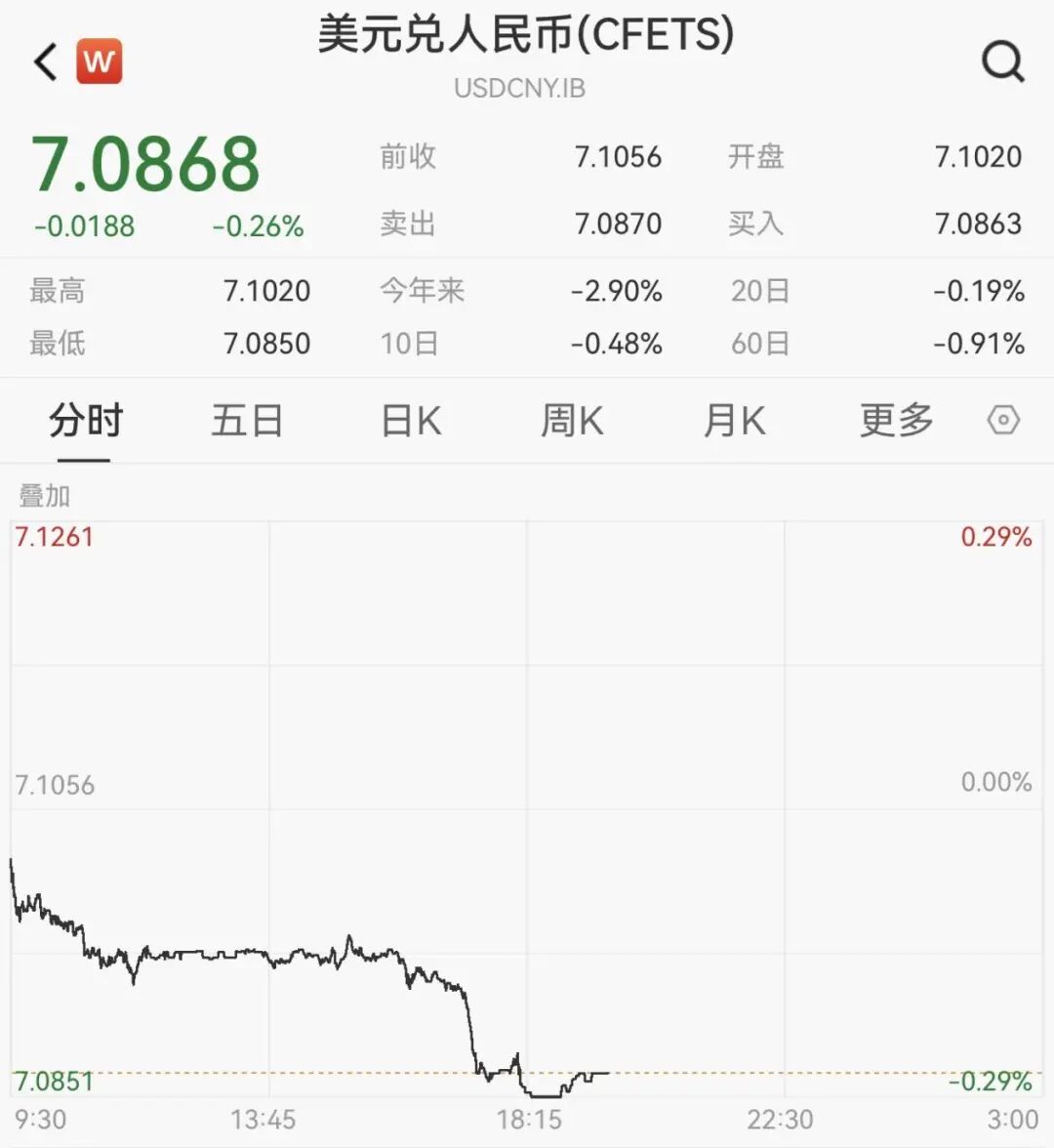This screenshot has width=1054, height=1148.
Task: Switch to the 五日 five-day tab
Action: tap(247, 421)
